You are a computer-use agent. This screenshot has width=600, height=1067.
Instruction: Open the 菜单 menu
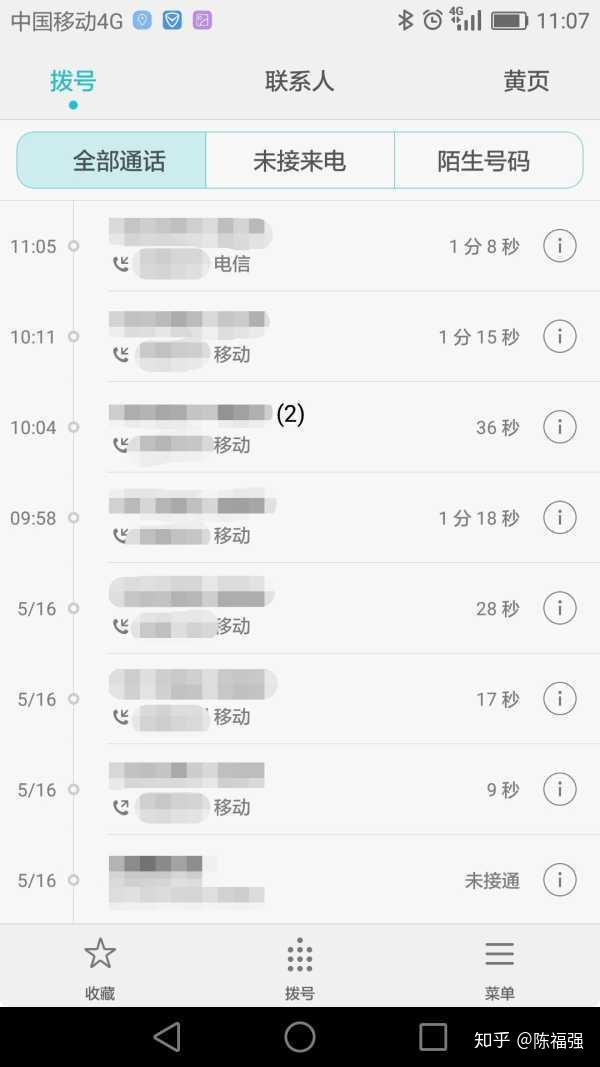(x=499, y=967)
